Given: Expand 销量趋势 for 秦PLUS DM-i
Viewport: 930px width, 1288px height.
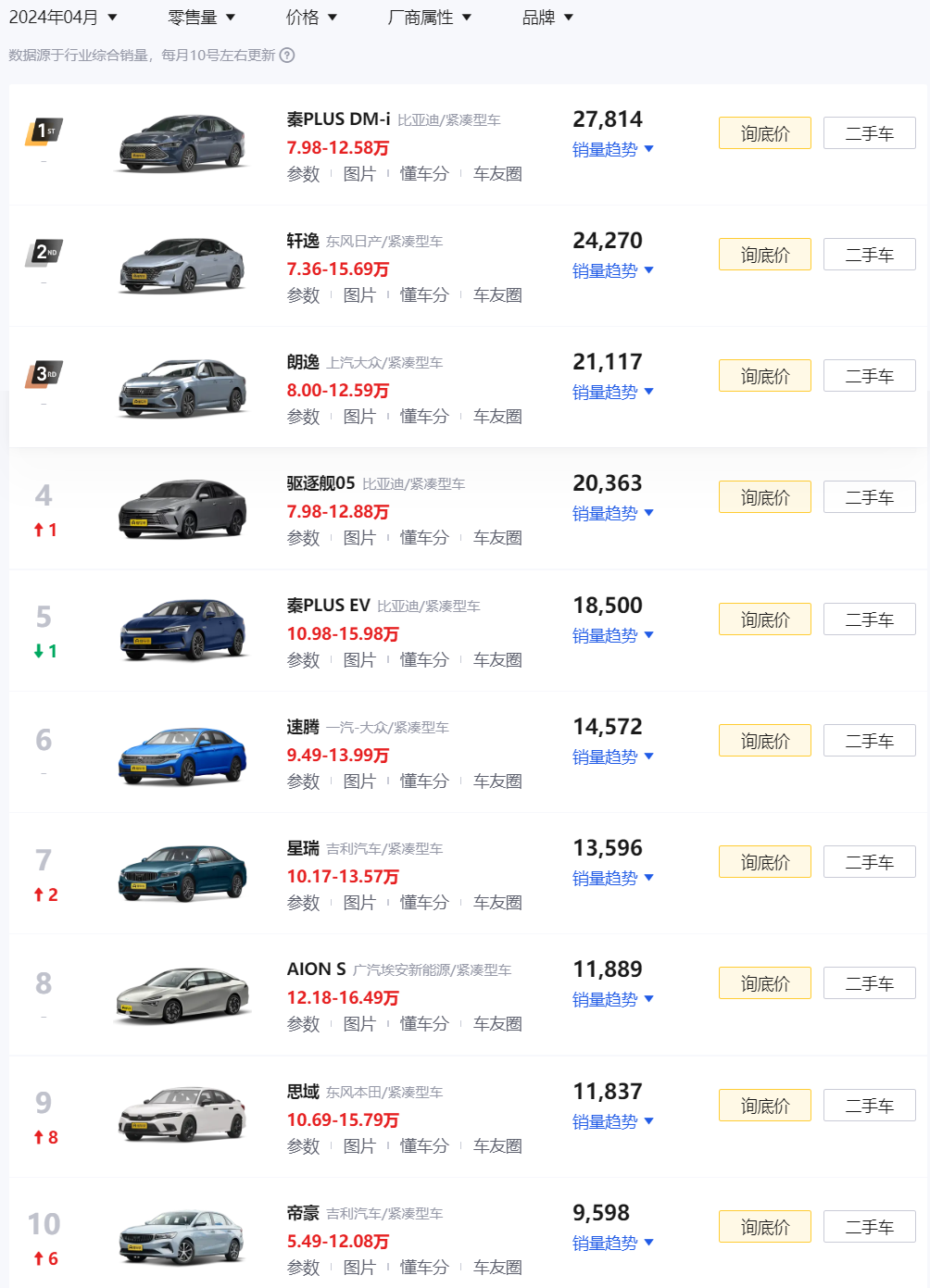Looking at the screenshot, I should point(612,149).
